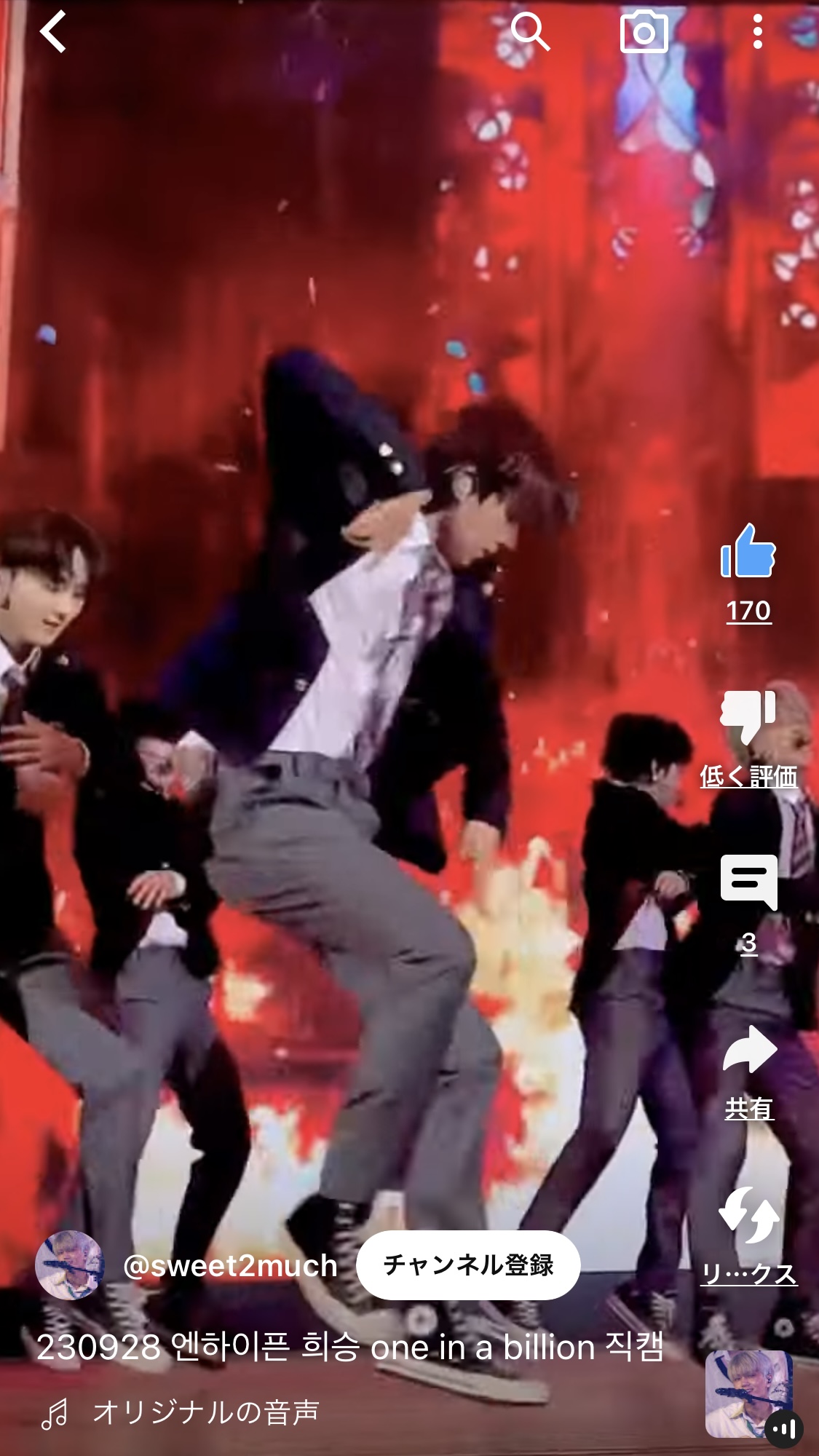Open the @sweet2much channel profile
The width and height of the screenshot is (819, 1456).
[x=230, y=1266]
